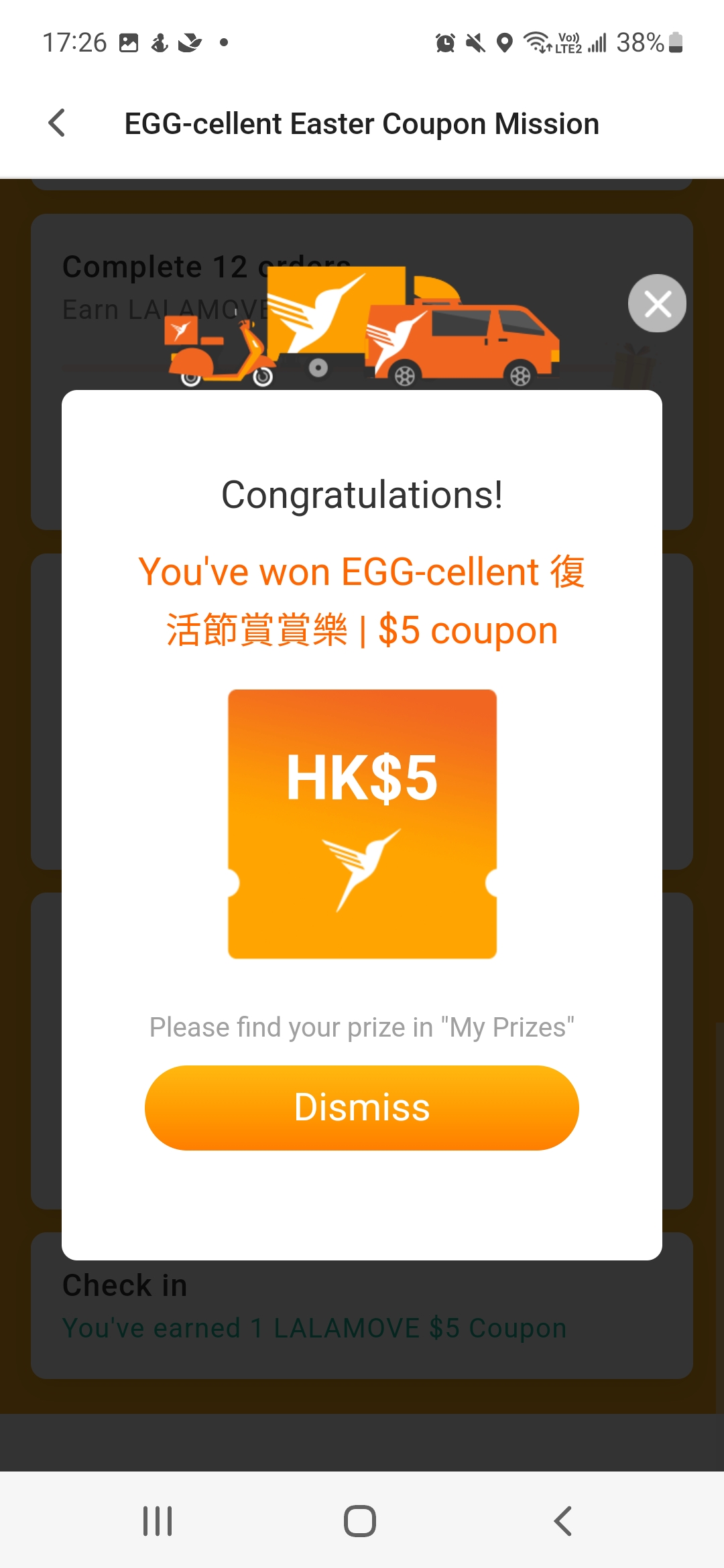The width and height of the screenshot is (724, 1568).
Task: Tap the battery indicator showing 38%
Action: (649, 42)
